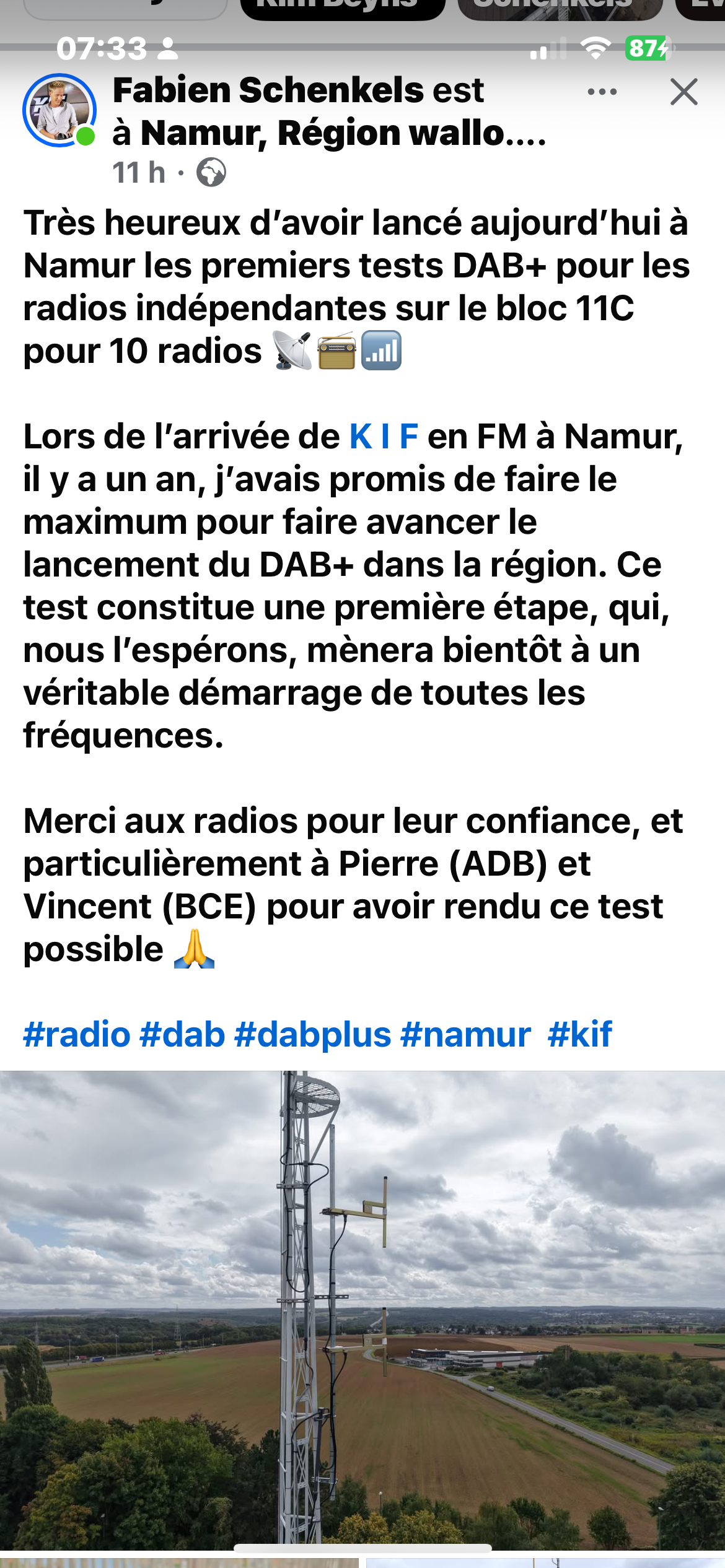This screenshot has width=725, height=1568.
Task: Open the #kif hashtag
Action: coord(580,1035)
